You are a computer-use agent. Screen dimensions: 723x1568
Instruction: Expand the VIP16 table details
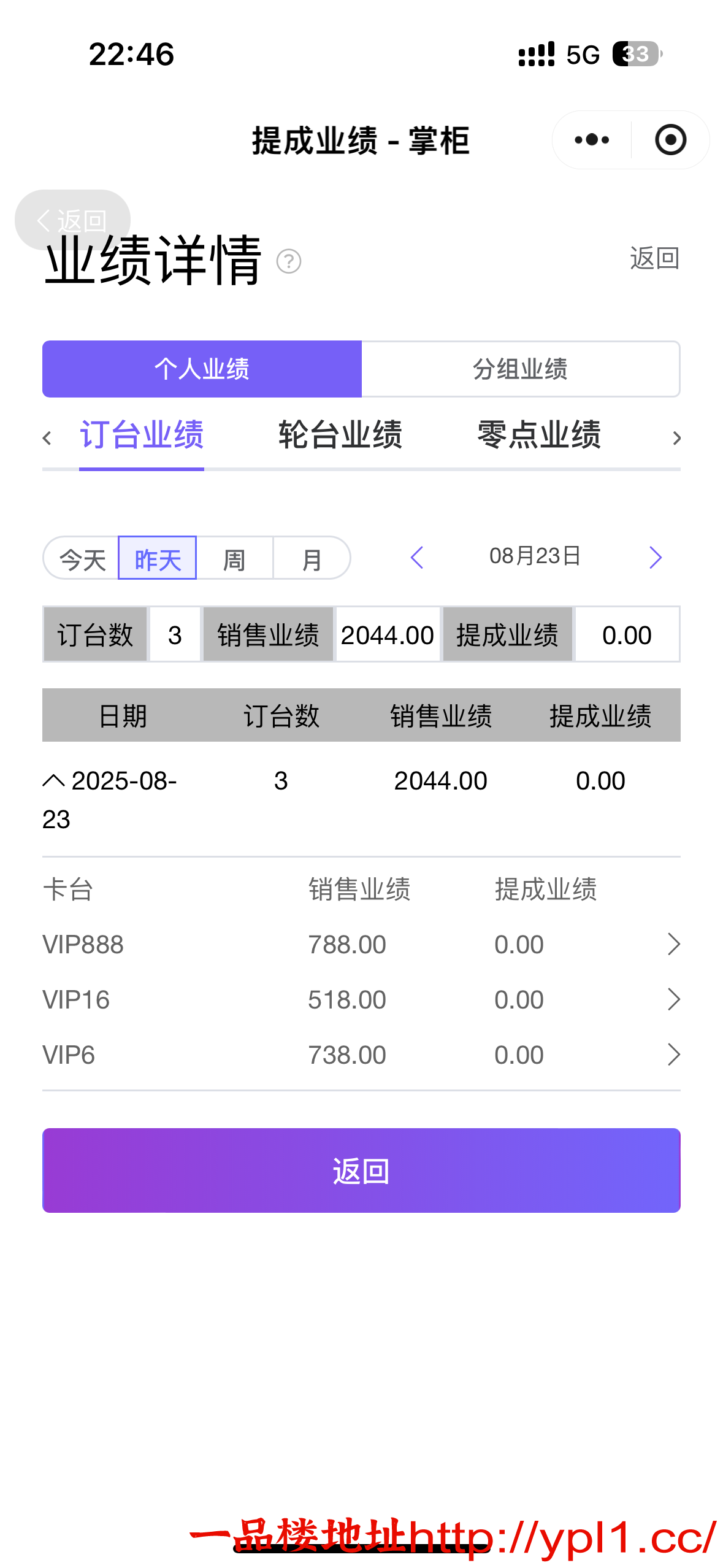[x=673, y=999]
